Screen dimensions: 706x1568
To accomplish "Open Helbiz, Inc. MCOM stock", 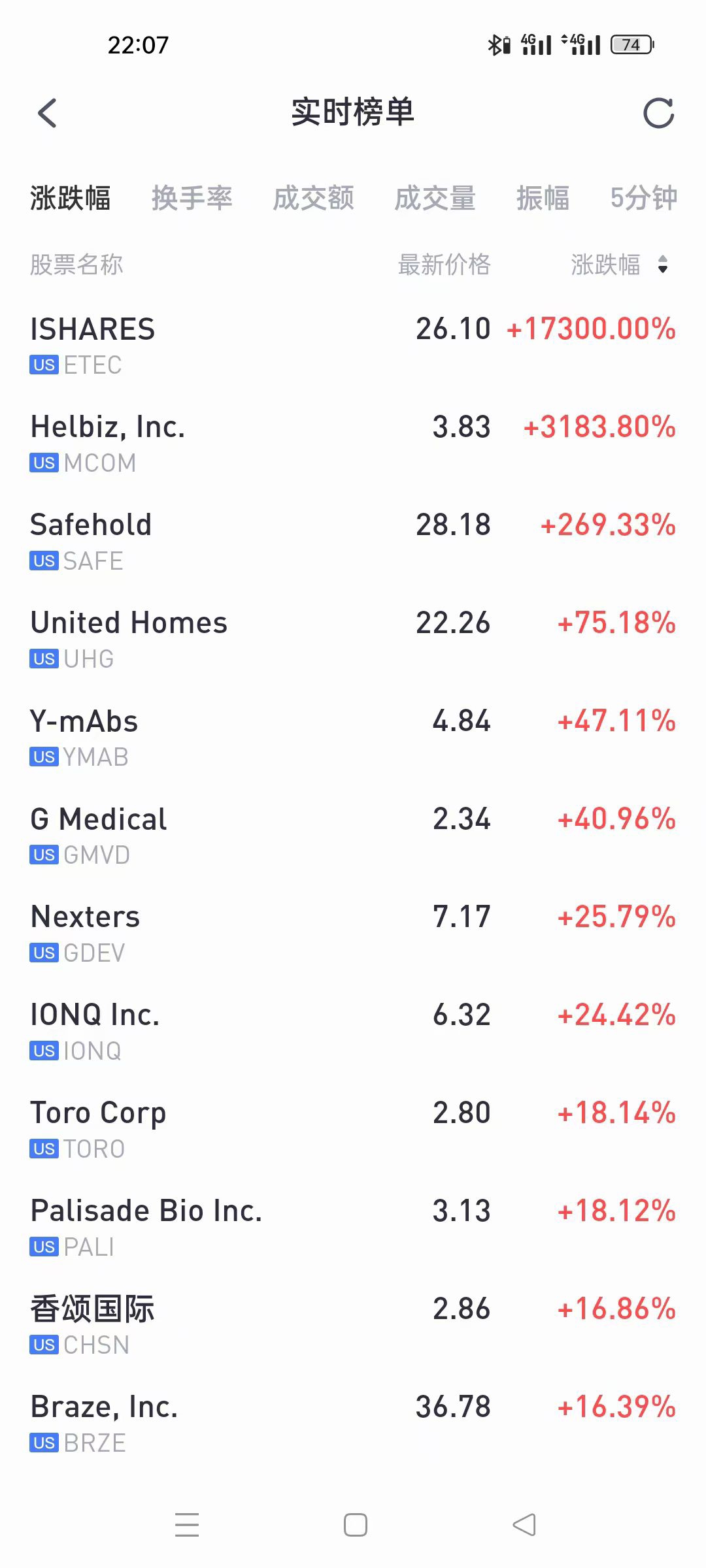I will coord(353,443).
